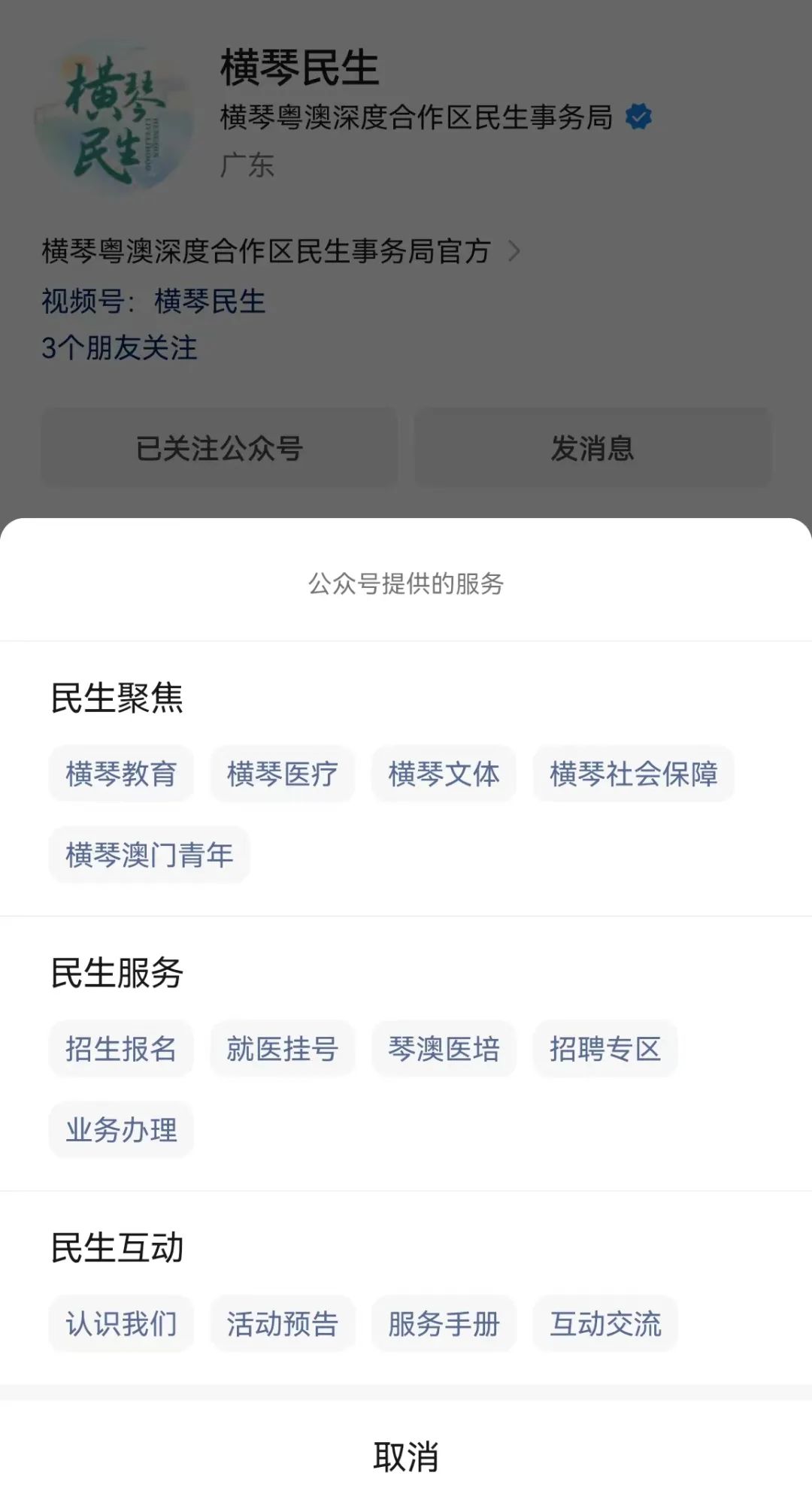Open the 横琴文体 service
The height and width of the screenshot is (1512, 812).
point(444,774)
